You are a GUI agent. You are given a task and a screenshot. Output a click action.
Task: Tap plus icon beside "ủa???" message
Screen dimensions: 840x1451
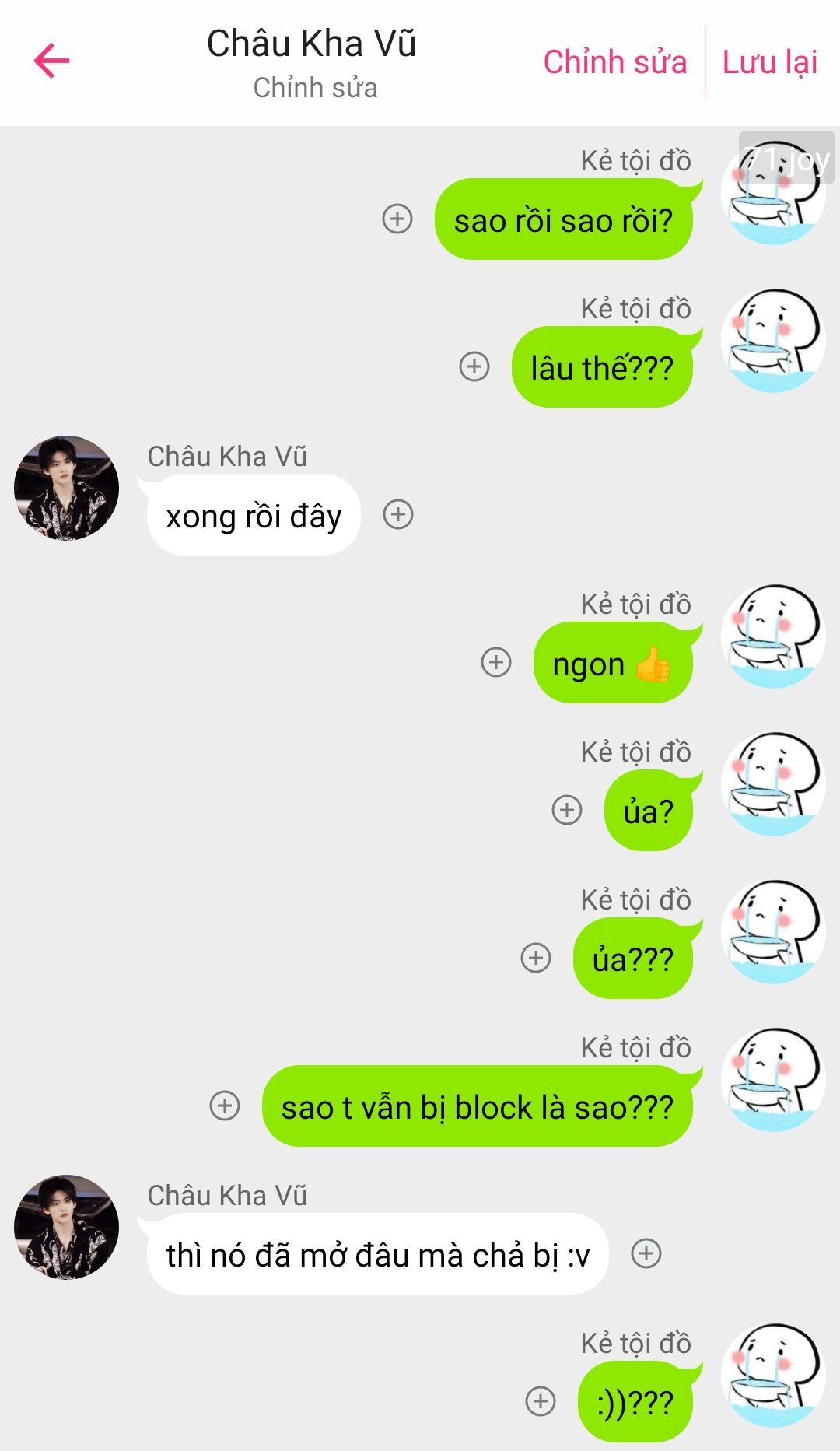pos(536,958)
